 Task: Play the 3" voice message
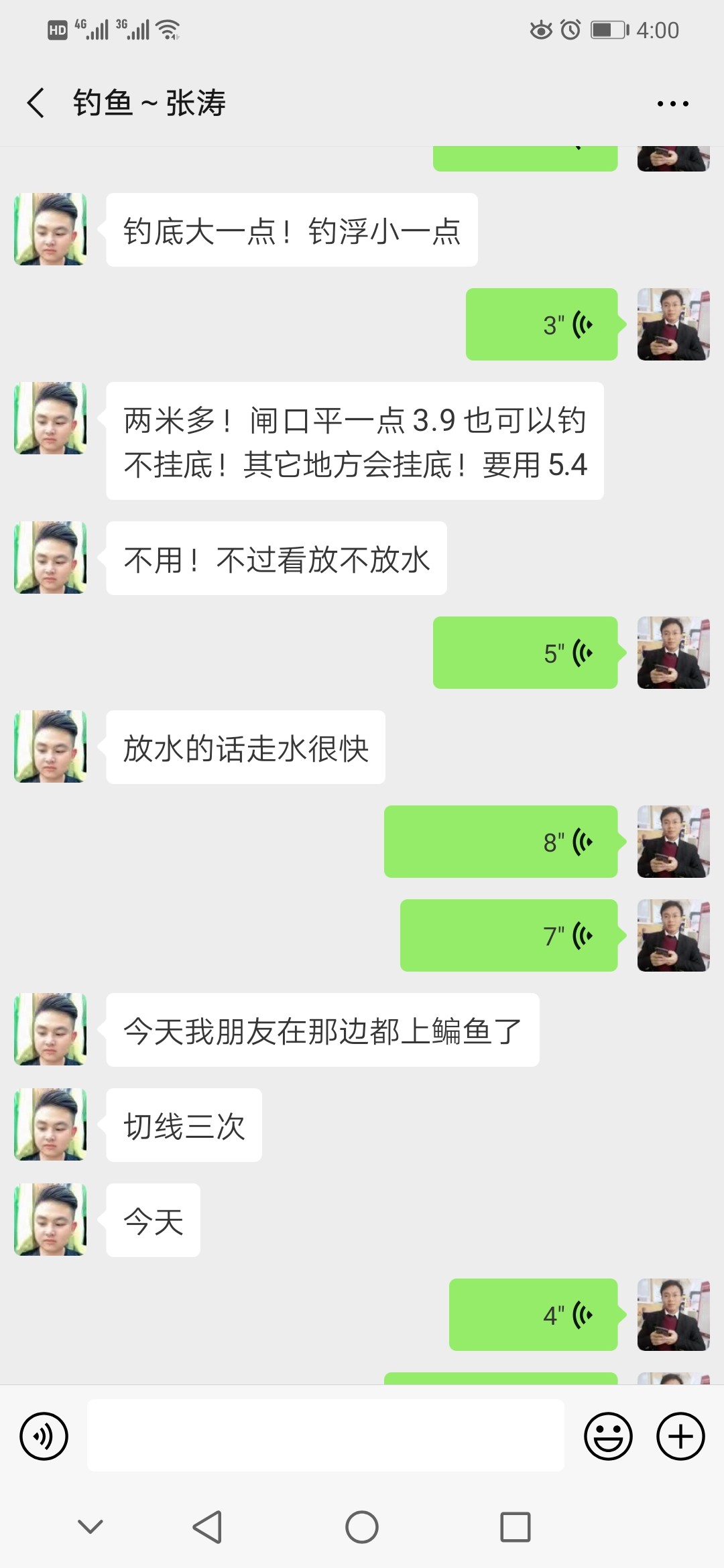point(542,324)
